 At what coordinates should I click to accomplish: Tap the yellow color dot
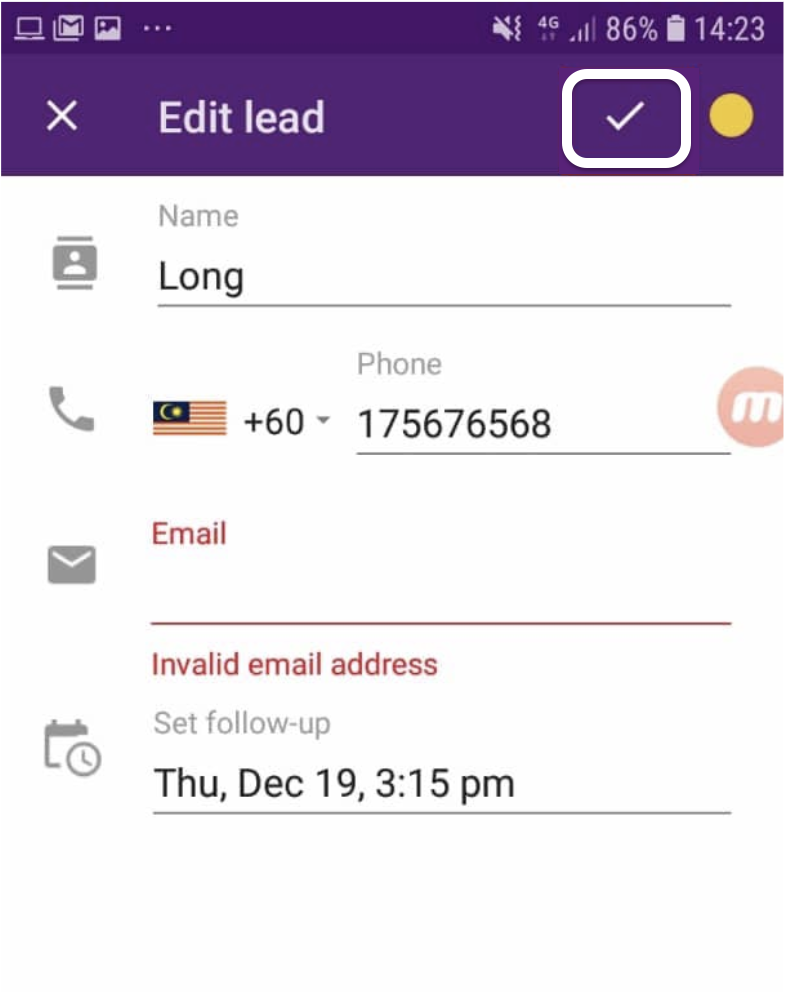[x=731, y=117]
